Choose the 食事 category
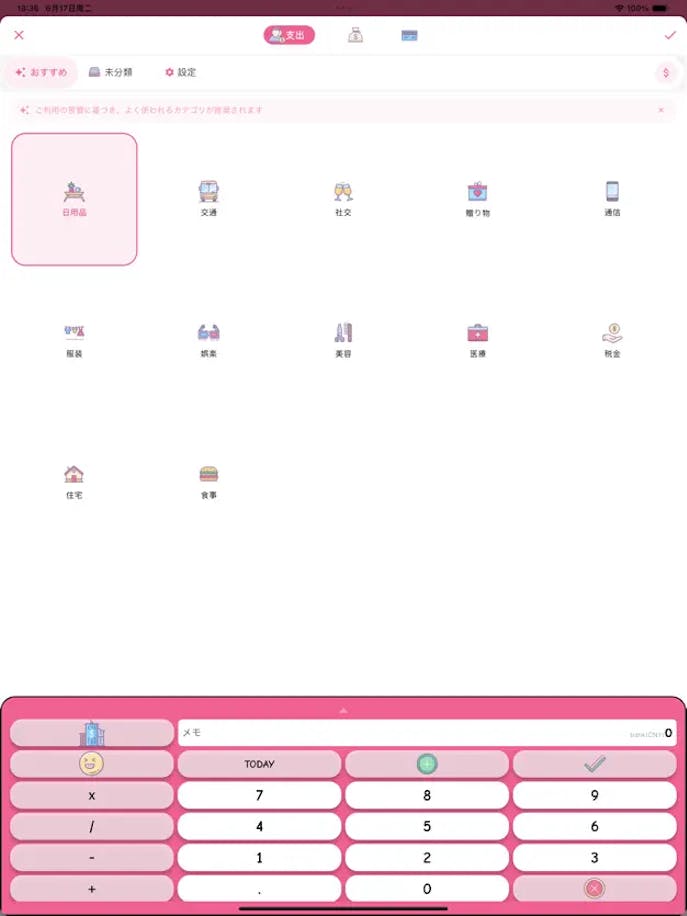 (x=208, y=480)
